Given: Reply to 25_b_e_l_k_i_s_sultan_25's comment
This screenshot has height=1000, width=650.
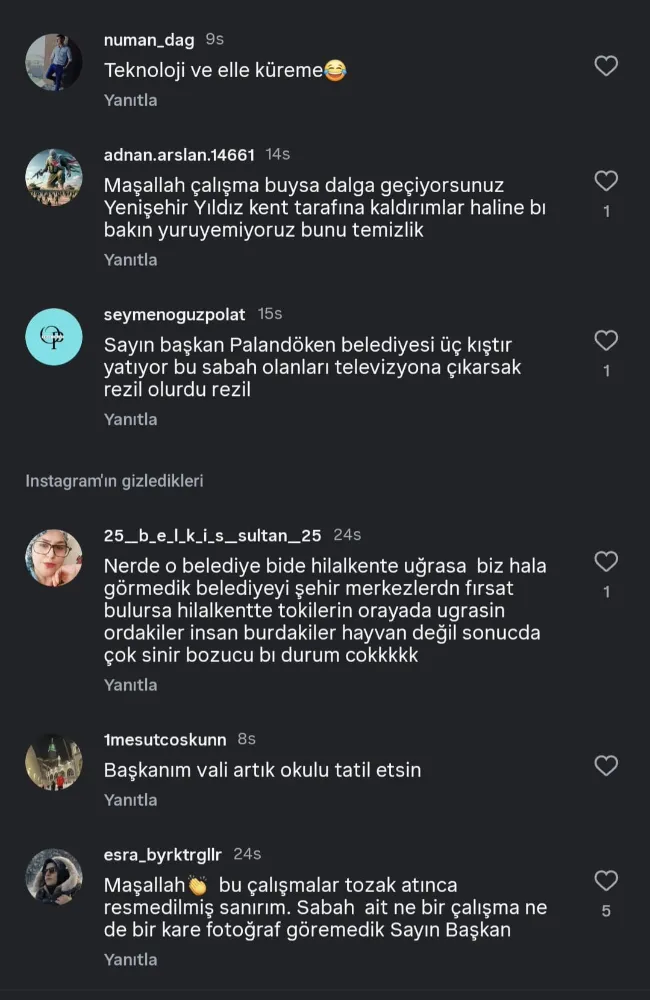Looking at the screenshot, I should (130, 686).
